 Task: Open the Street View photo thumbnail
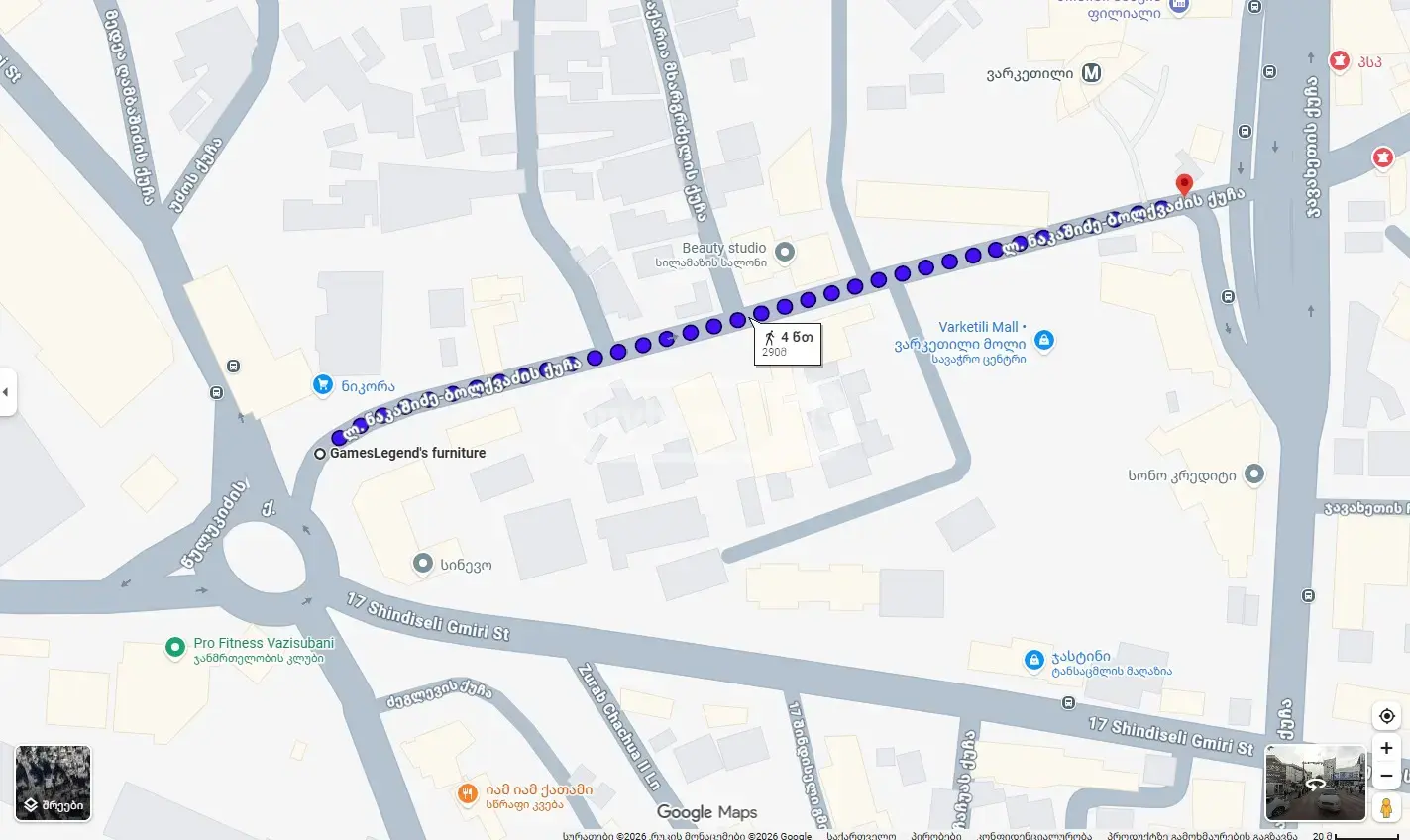[1316, 784]
